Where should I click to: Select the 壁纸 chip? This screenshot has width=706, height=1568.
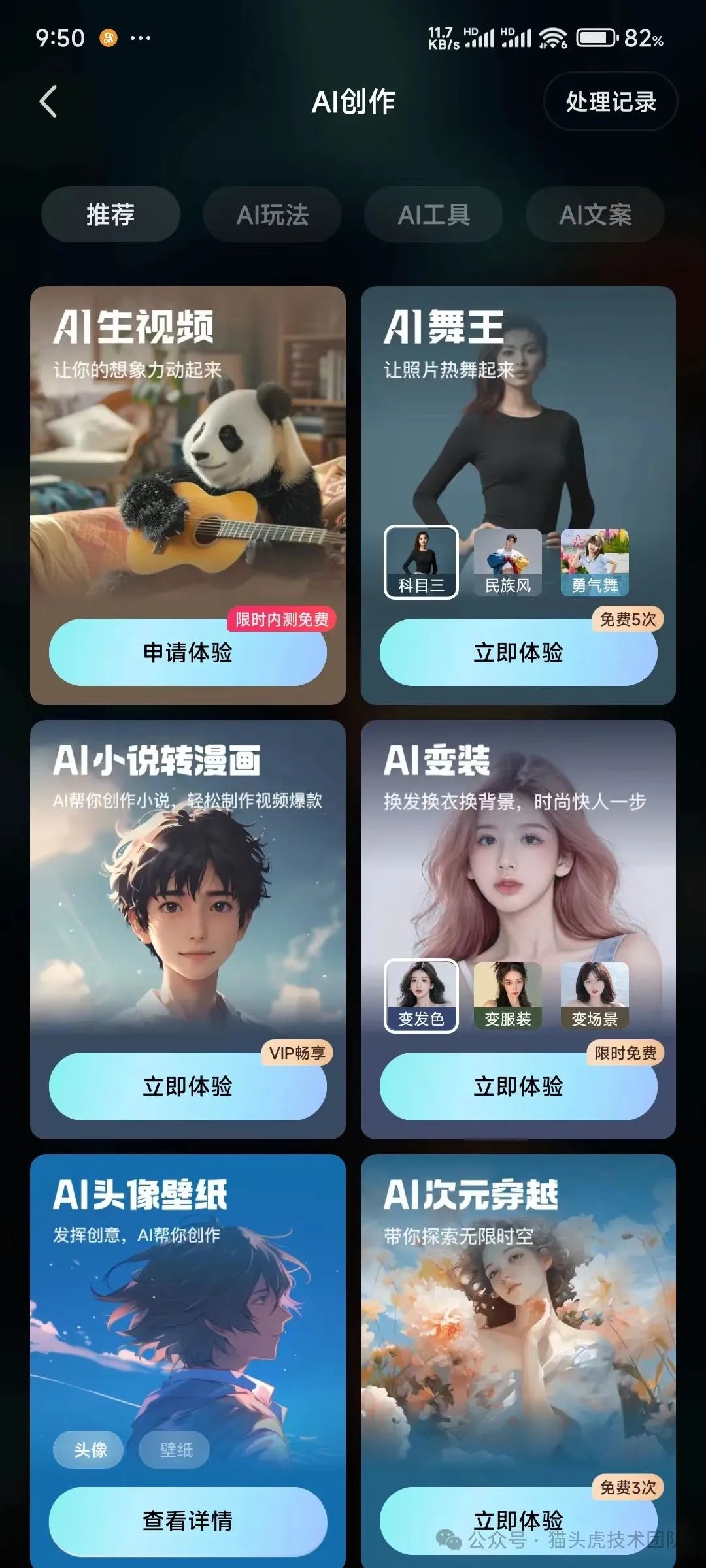pyautogui.click(x=175, y=1450)
